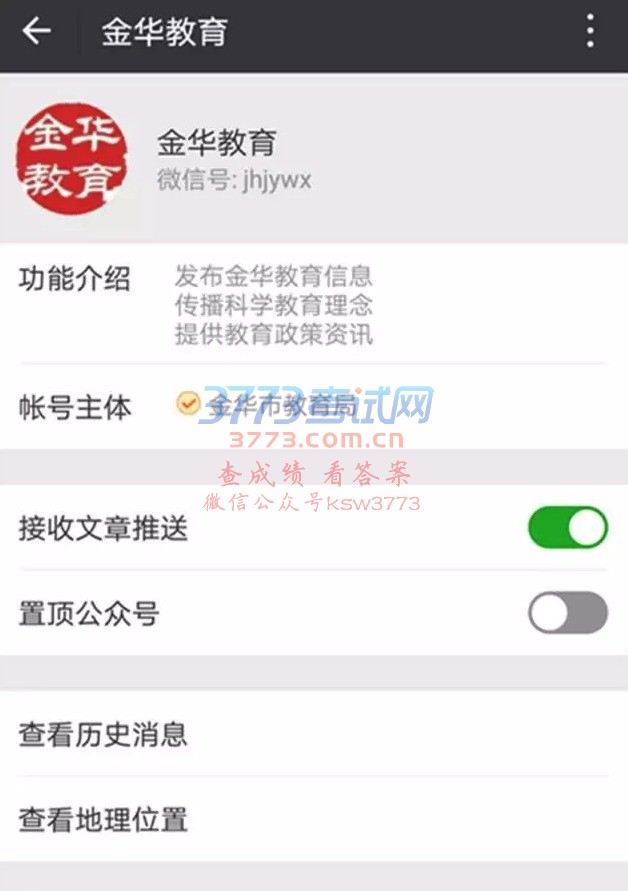Image resolution: width=628 pixels, height=891 pixels.
Task: Tap the 金华教育 account avatar
Action: (71, 158)
